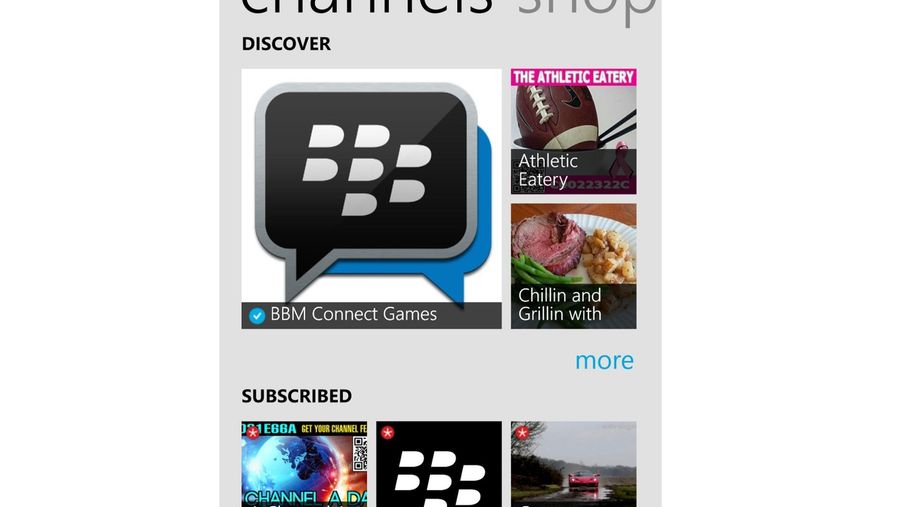This screenshot has height=507, width=900.
Task: Tap the more link under Discover
Action: point(604,361)
